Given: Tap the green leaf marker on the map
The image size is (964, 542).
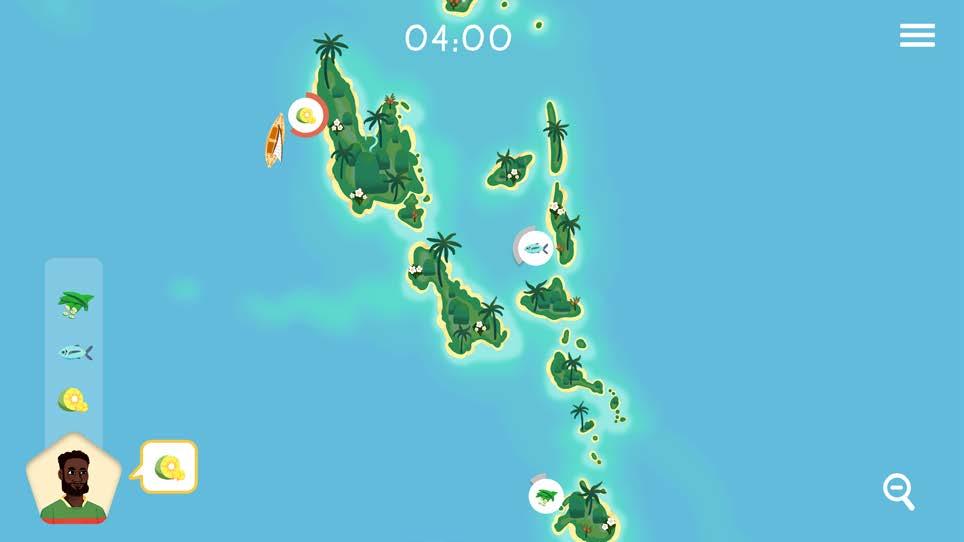Looking at the screenshot, I should point(546,496).
